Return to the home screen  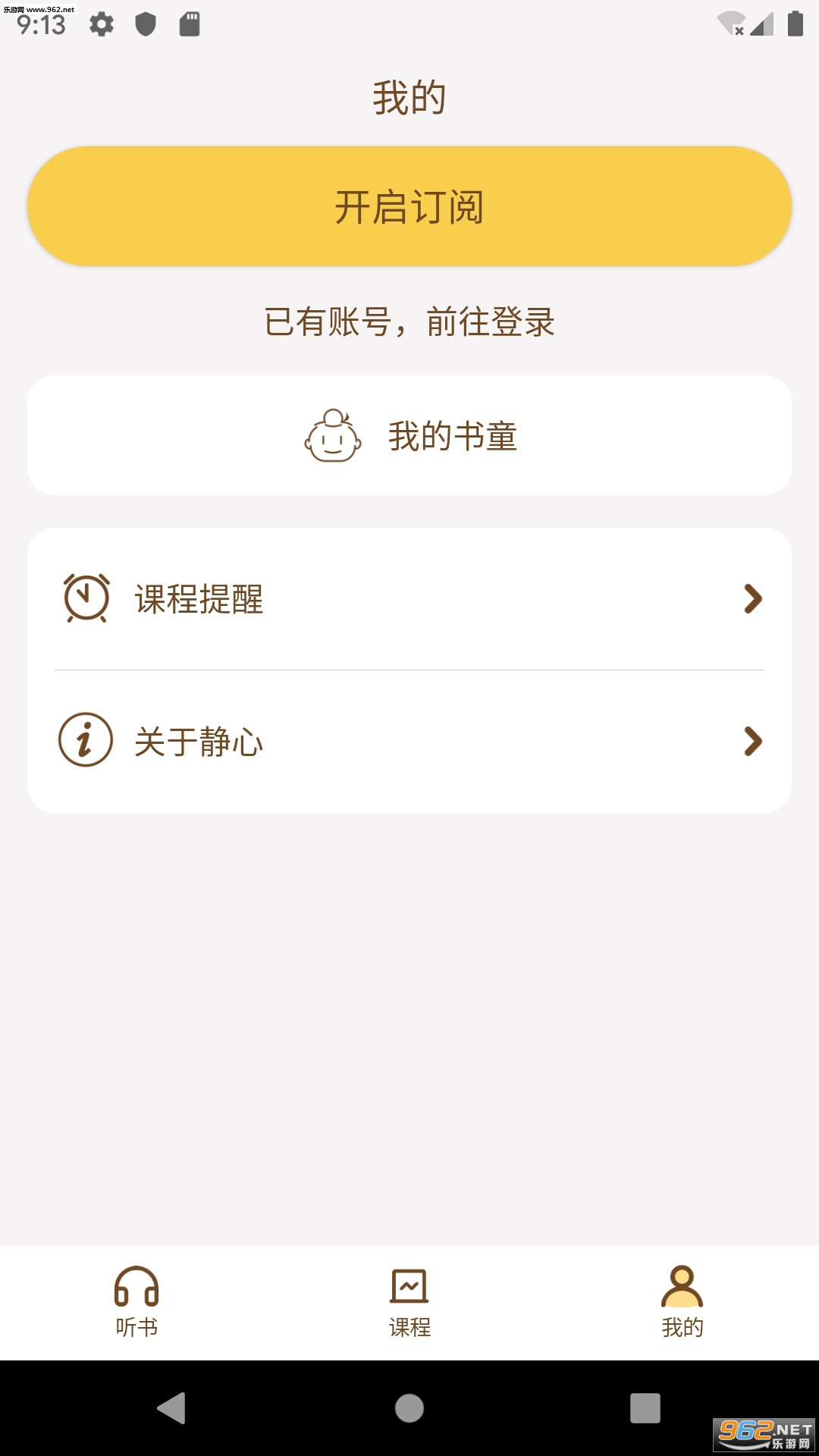click(x=409, y=1408)
